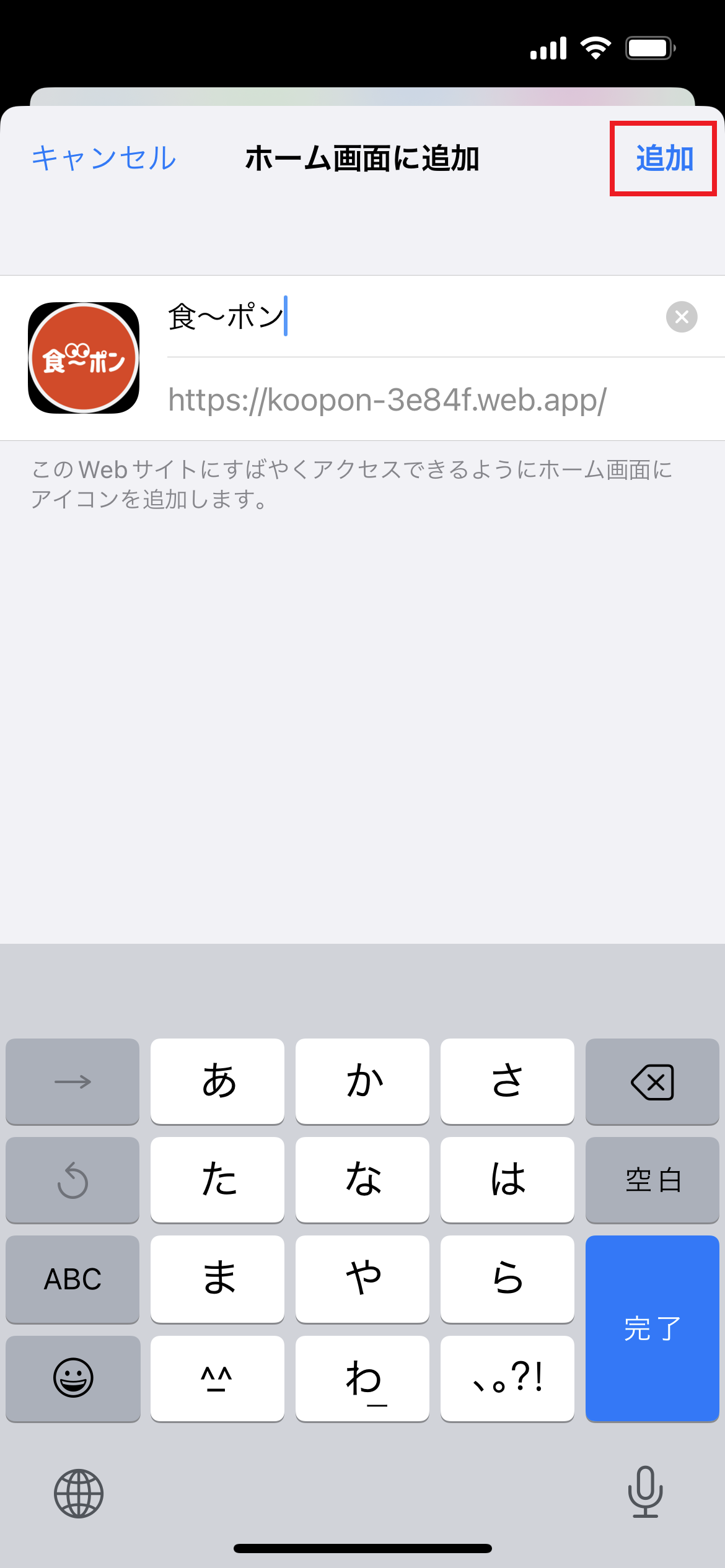Viewport: 725px width, 1568px height.
Task: Clear the name field text
Action: pos(682,317)
